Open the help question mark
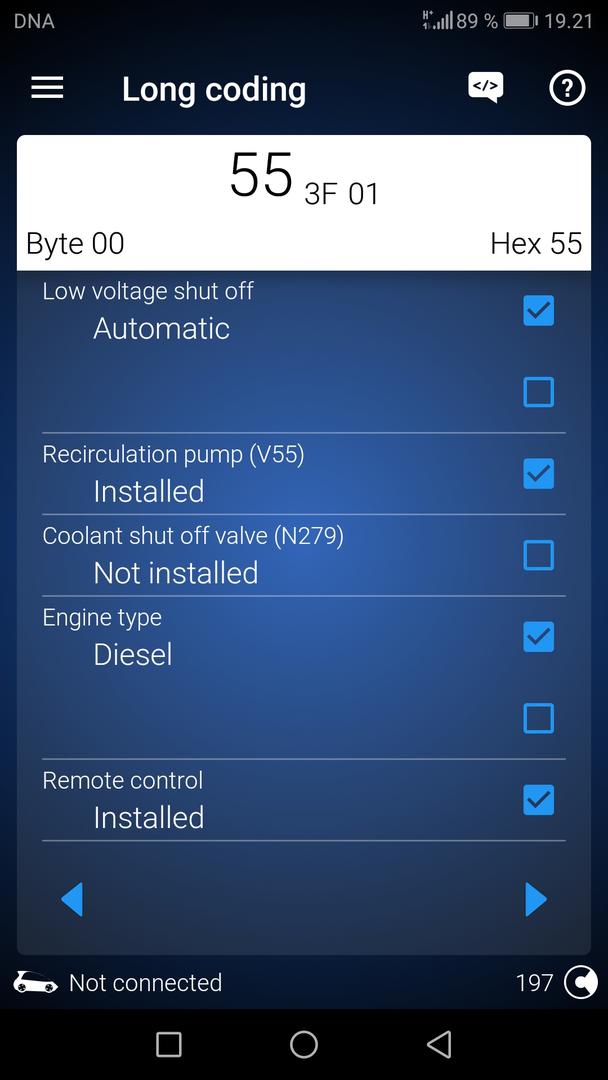Image resolution: width=608 pixels, height=1080 pixels. point(567,88)
